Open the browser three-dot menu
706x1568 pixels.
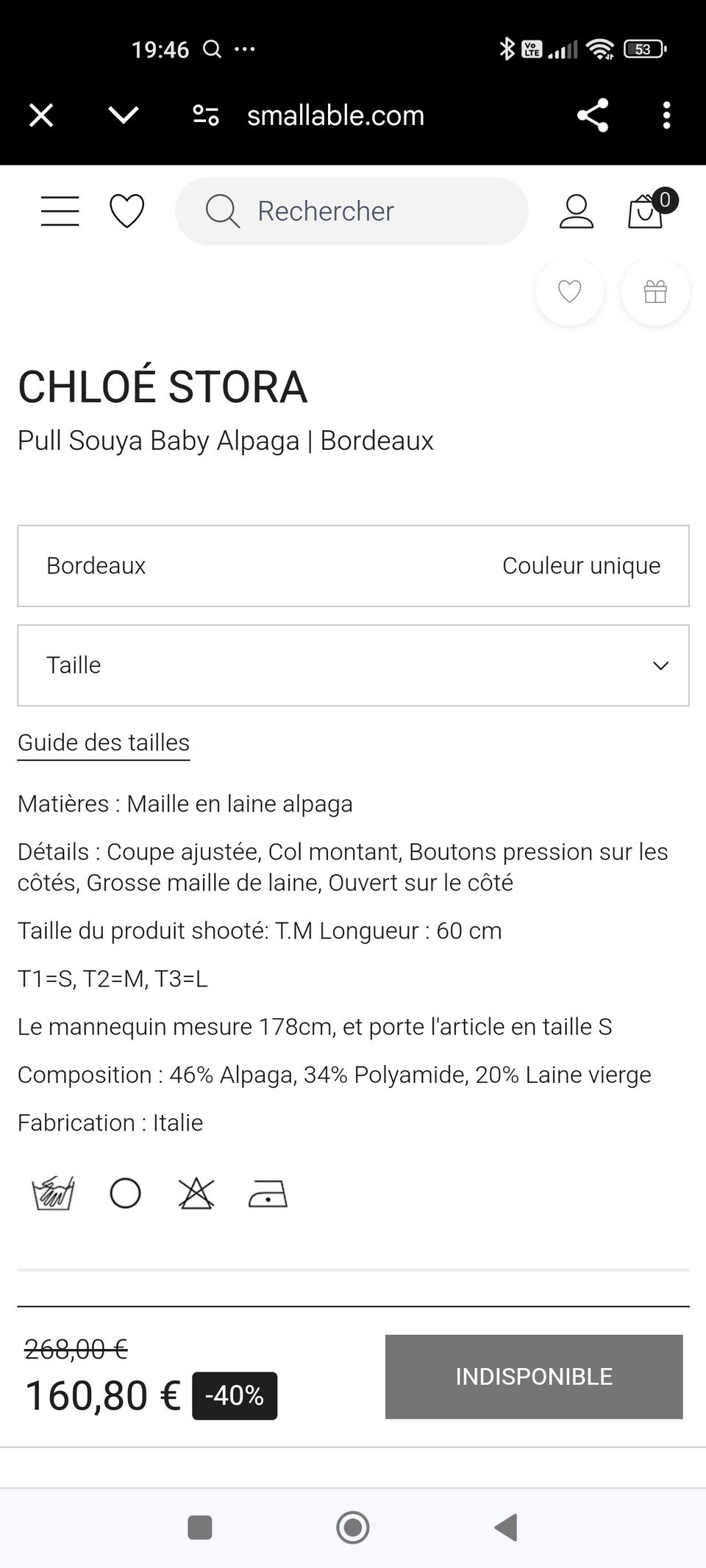(x=666, y=115)
